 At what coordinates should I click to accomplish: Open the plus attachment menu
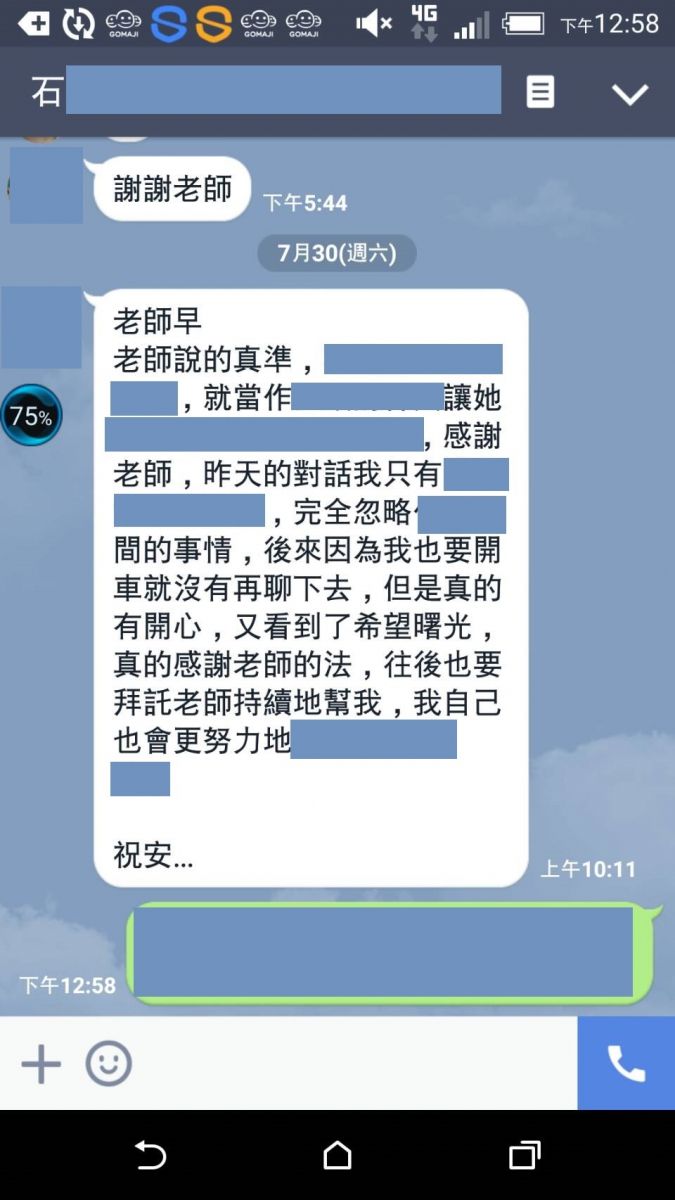pyautogui.click(x=41, y=1064)
